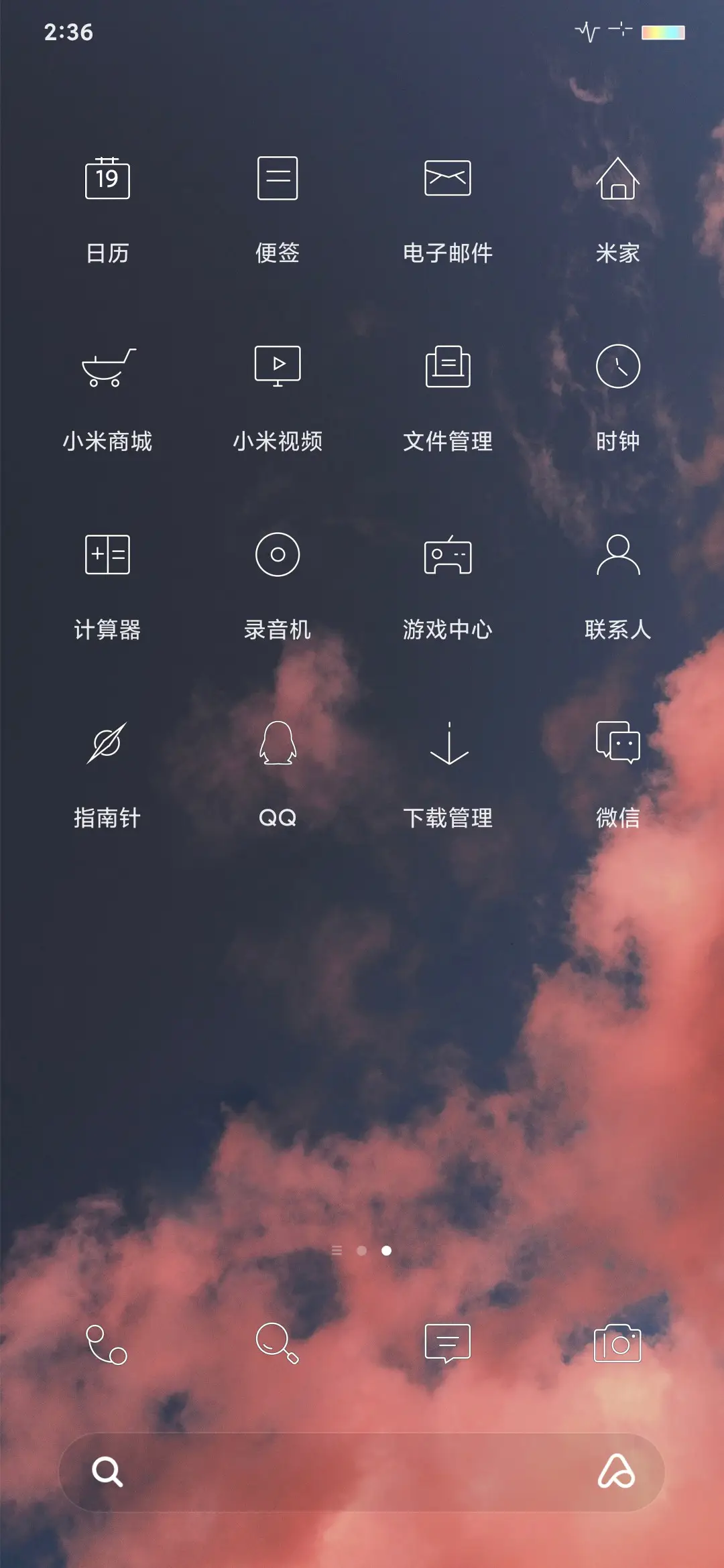Open 联系人 to view contacts
The width and height of the screenshot is (724, 1568).
[x=618, y=556]
